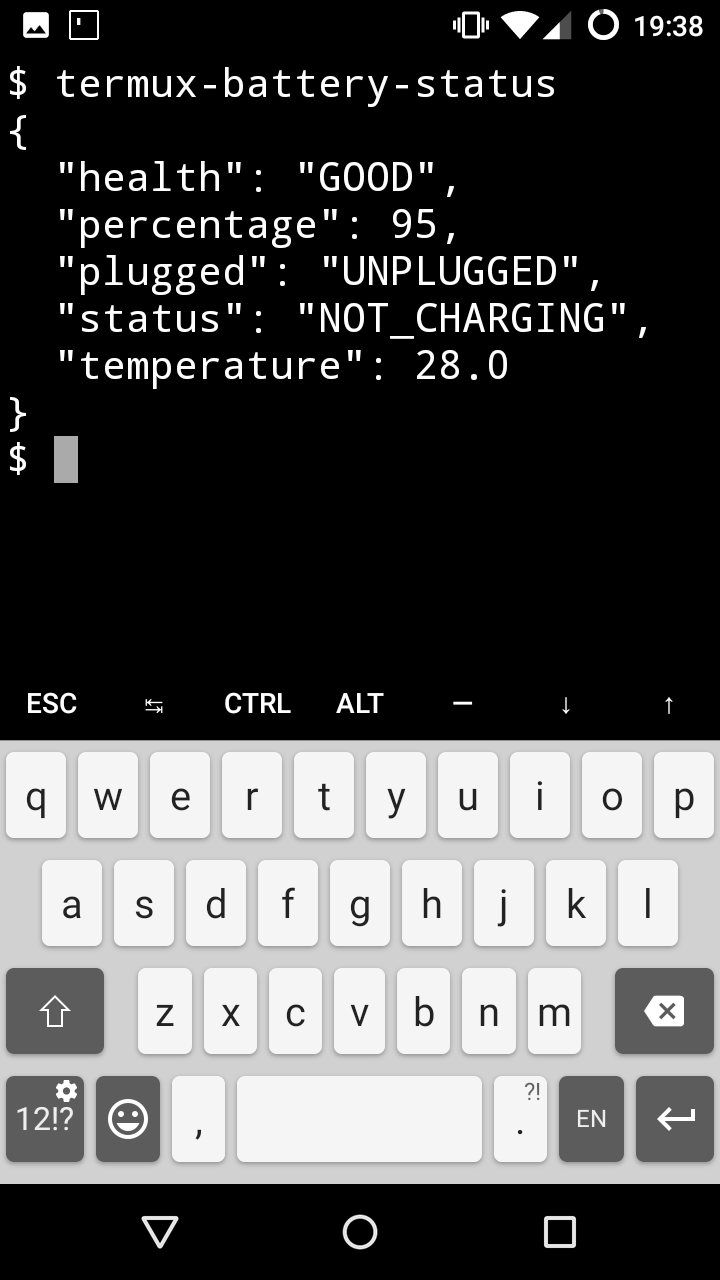Change keyboard language with EN key
This screenshot has width=720, height=1280.
click(x=591, y=1119)
